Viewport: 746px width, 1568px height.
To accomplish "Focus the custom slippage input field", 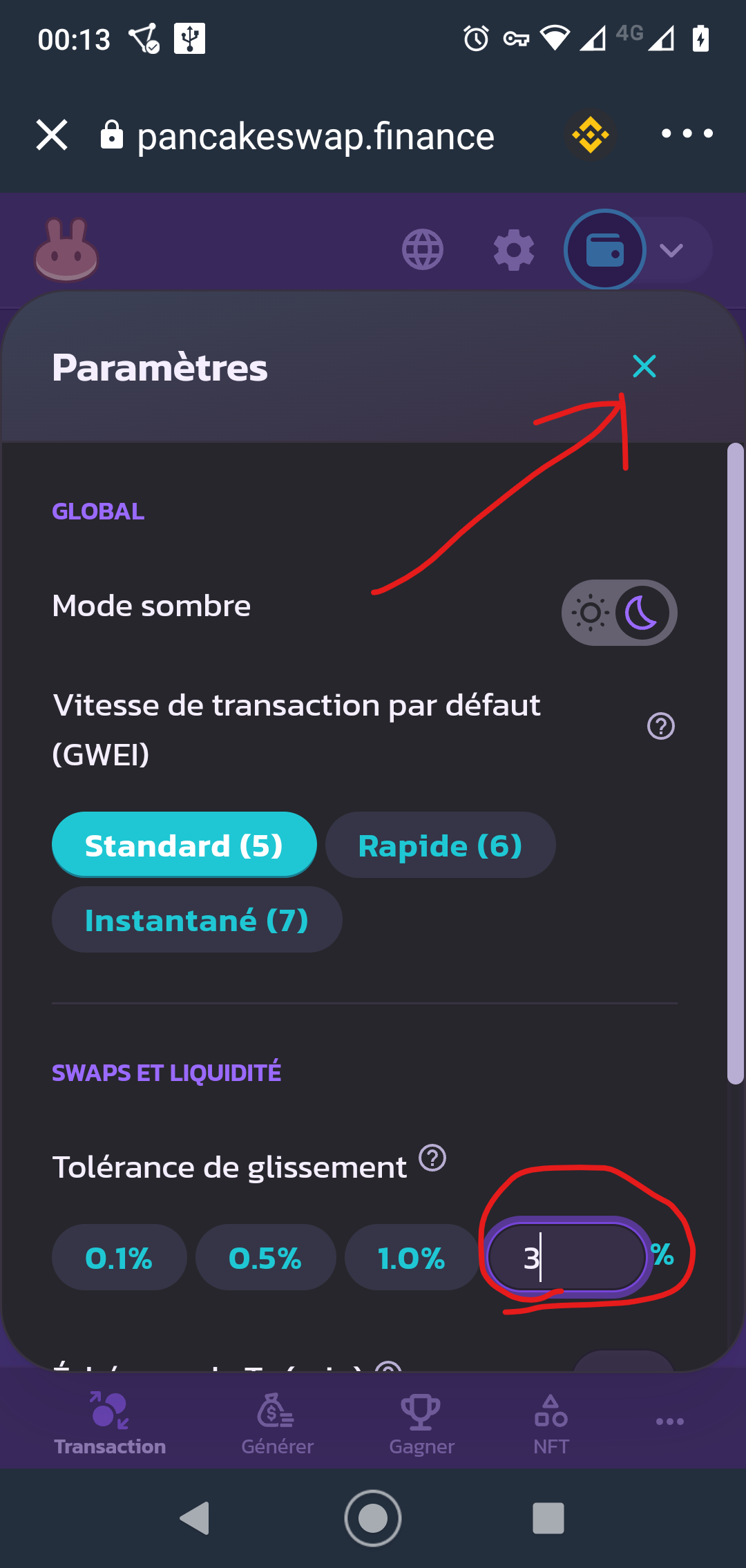I will coord(566,1257).
